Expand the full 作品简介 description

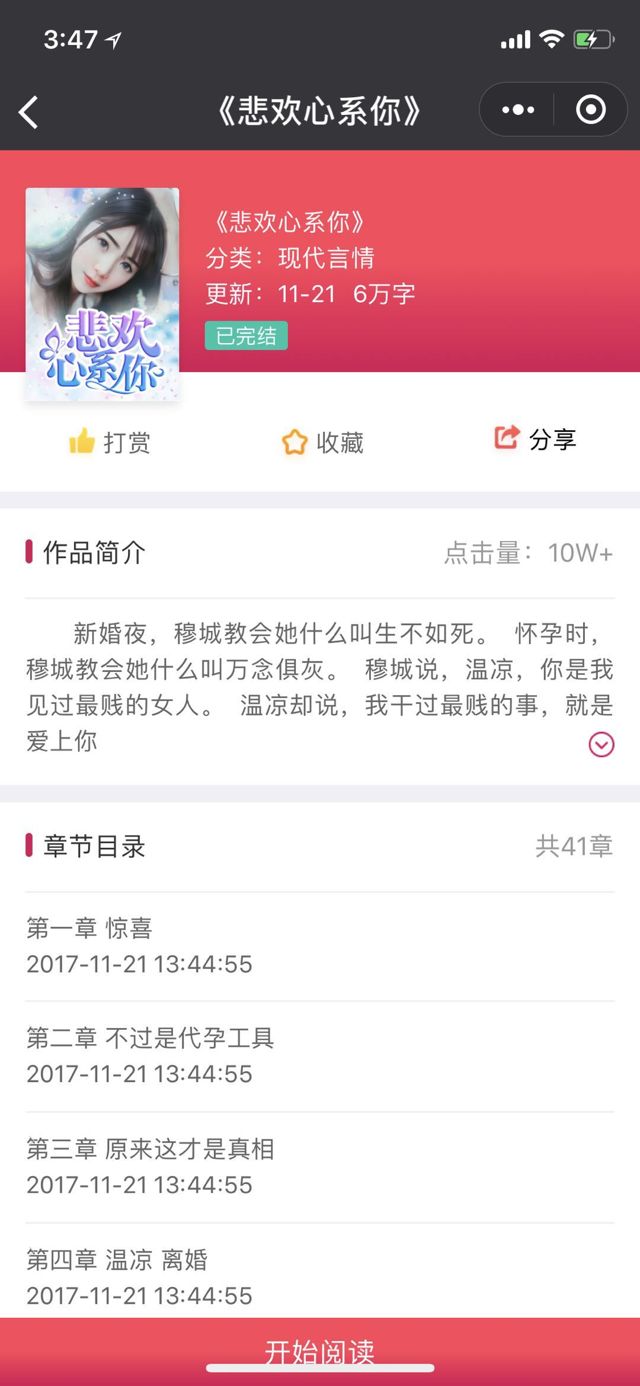tap(601, 744)
